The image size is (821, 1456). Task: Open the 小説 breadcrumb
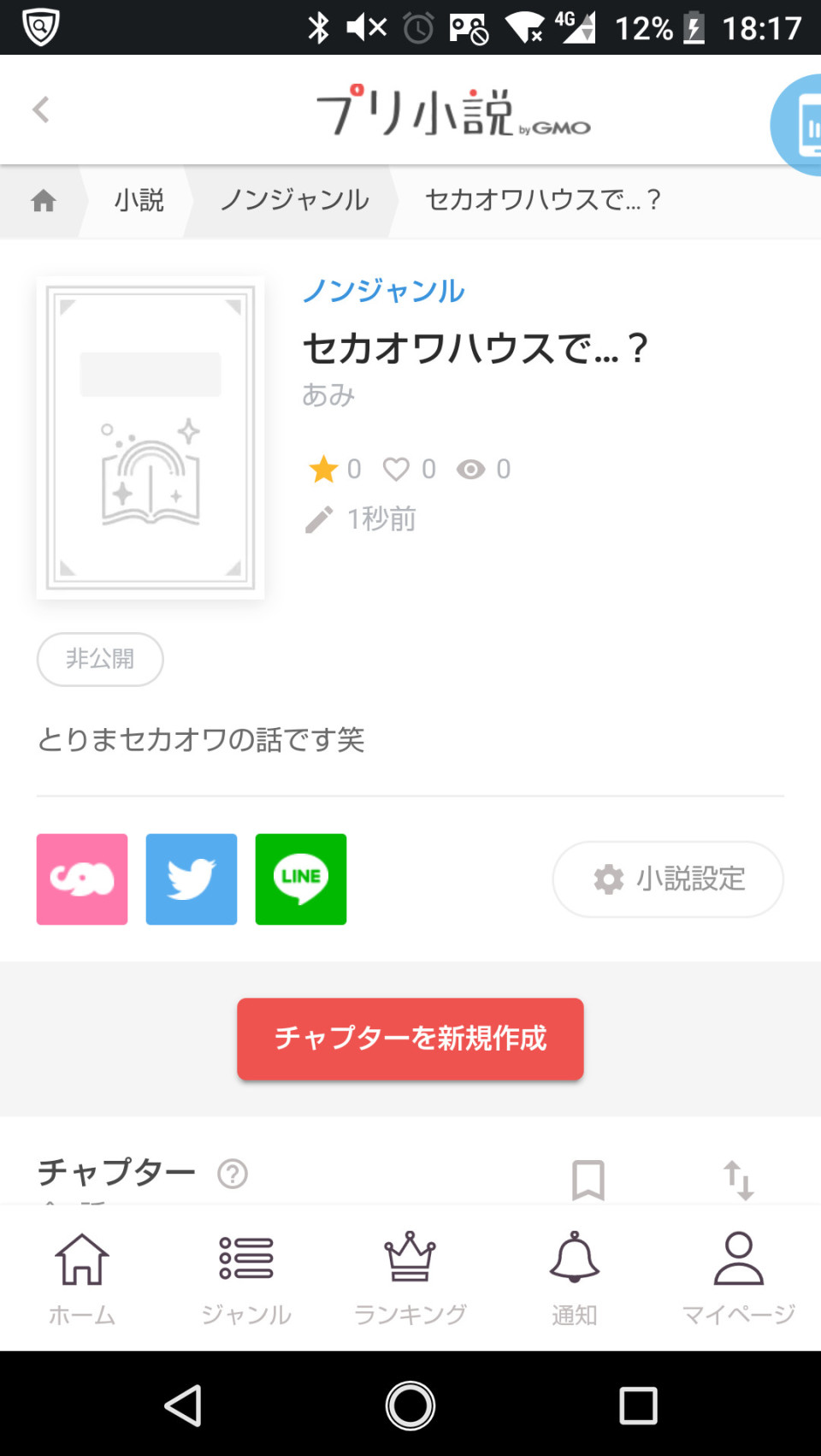pos(139,201)
